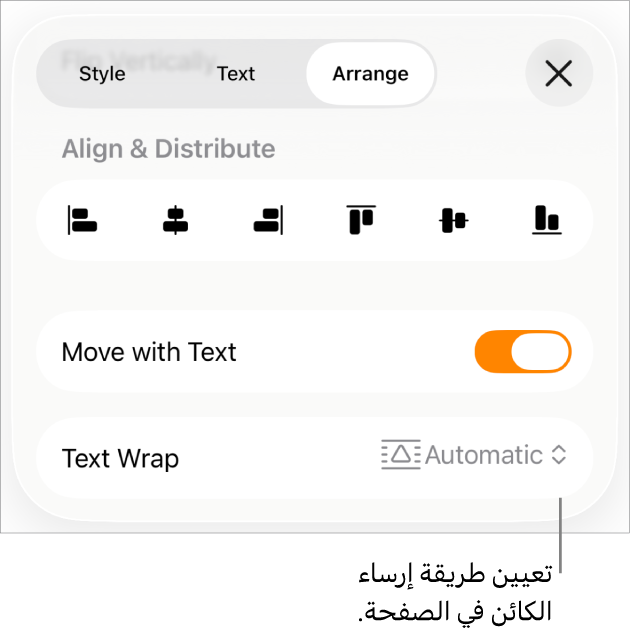Align objects to horizontal center

point(175,220)
